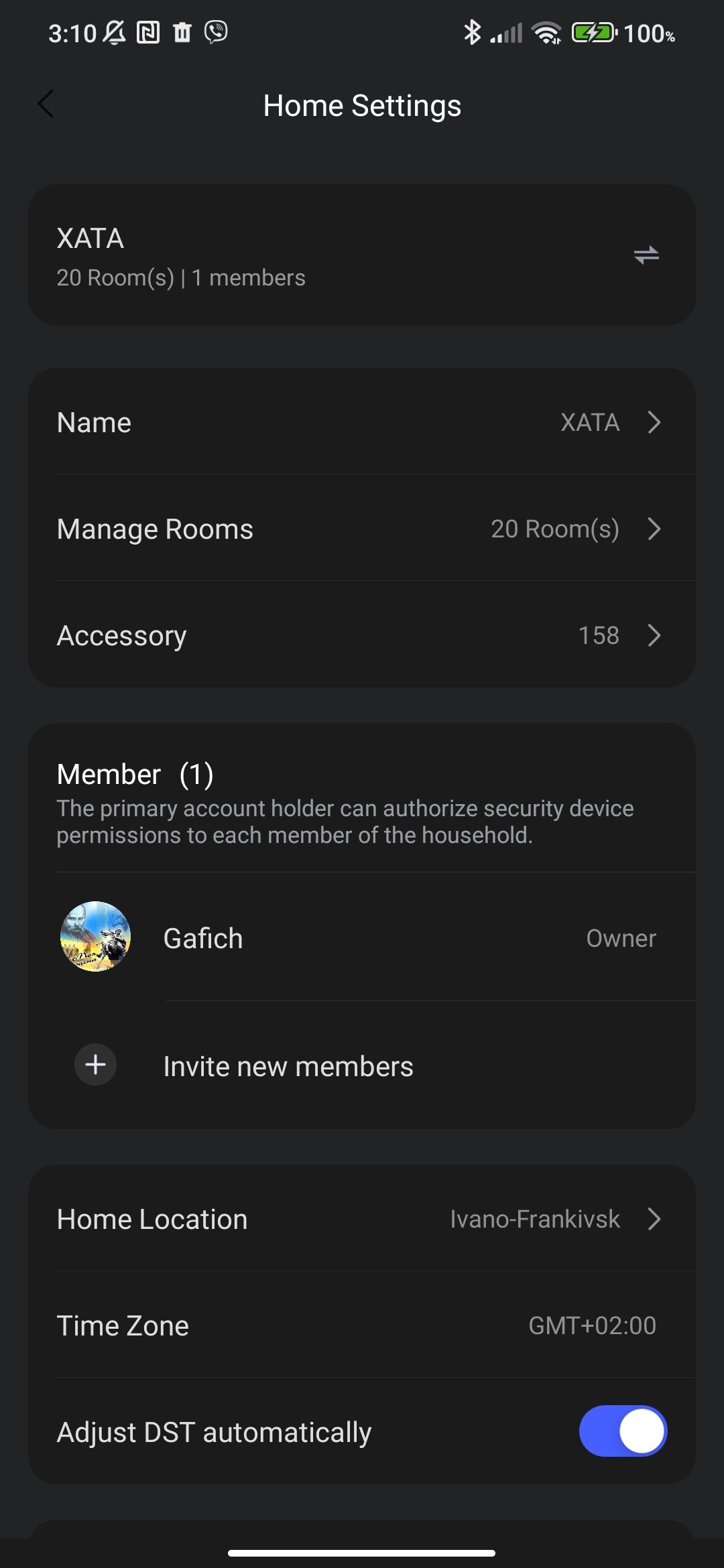Viewport: 724px width, 1568px height.
Task: Go back from Home Settings
Action: point(46,105)
